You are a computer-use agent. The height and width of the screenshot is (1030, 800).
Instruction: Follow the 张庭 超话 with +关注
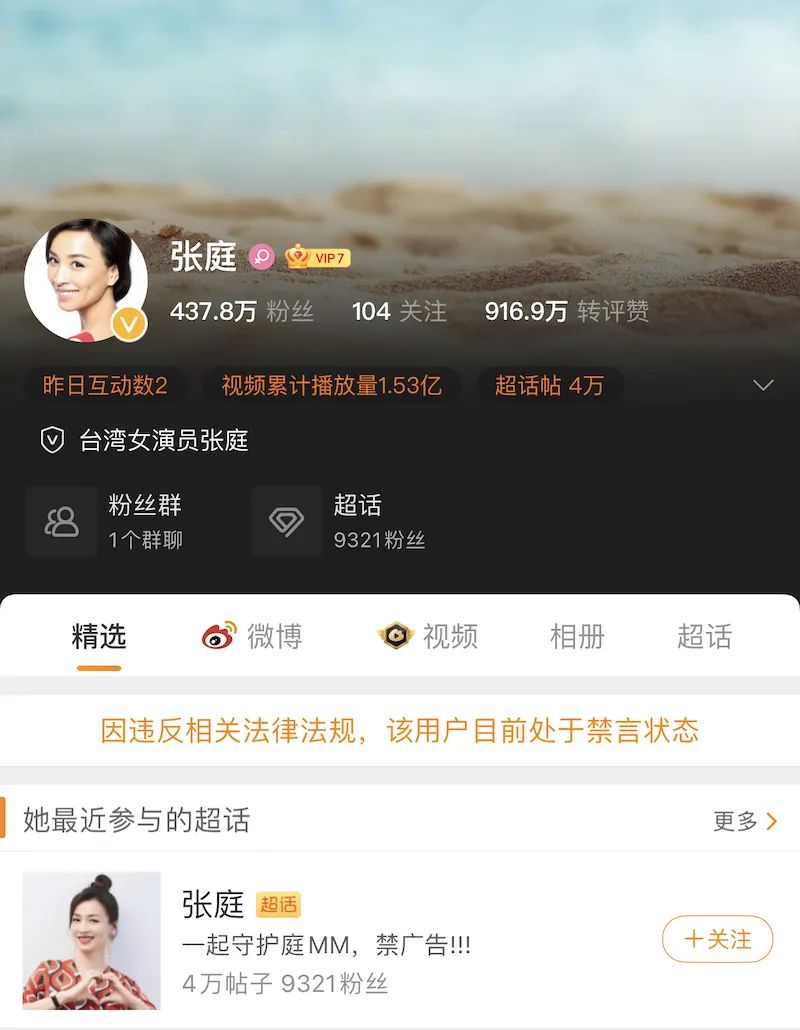click(717, 939)
